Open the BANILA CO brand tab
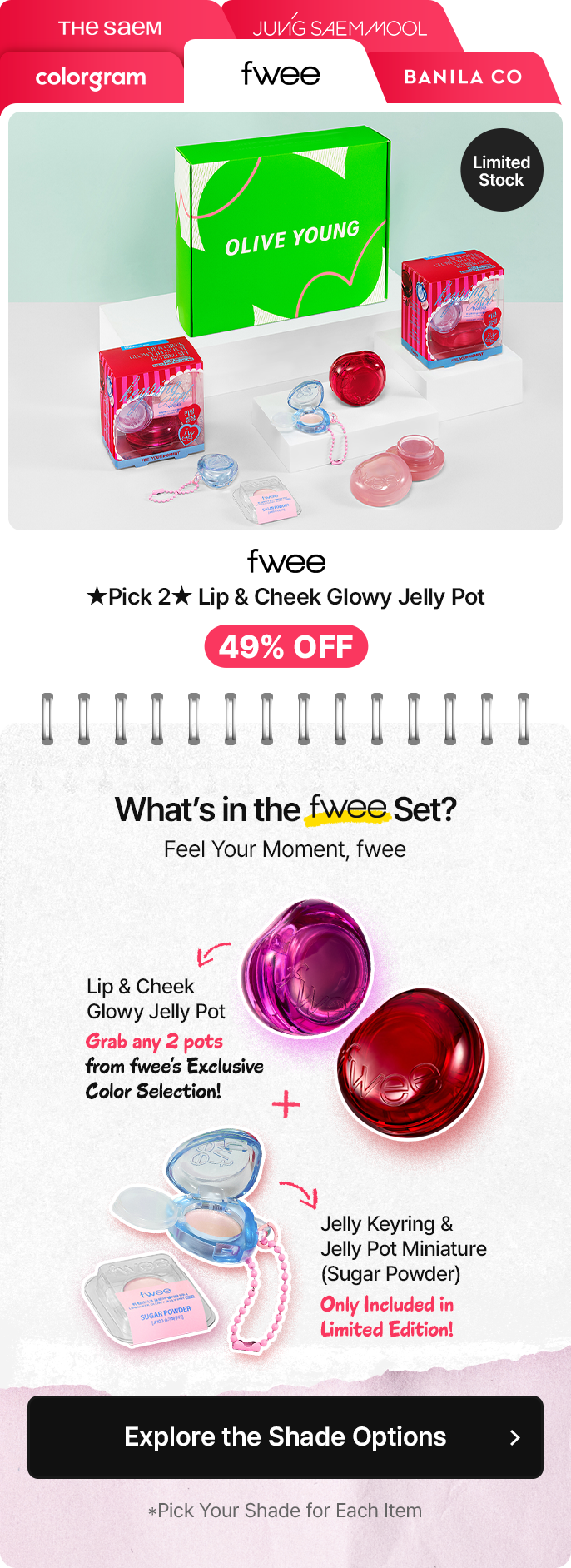The height and width of the screenshot is (1568, 571). tap(463, 77)
